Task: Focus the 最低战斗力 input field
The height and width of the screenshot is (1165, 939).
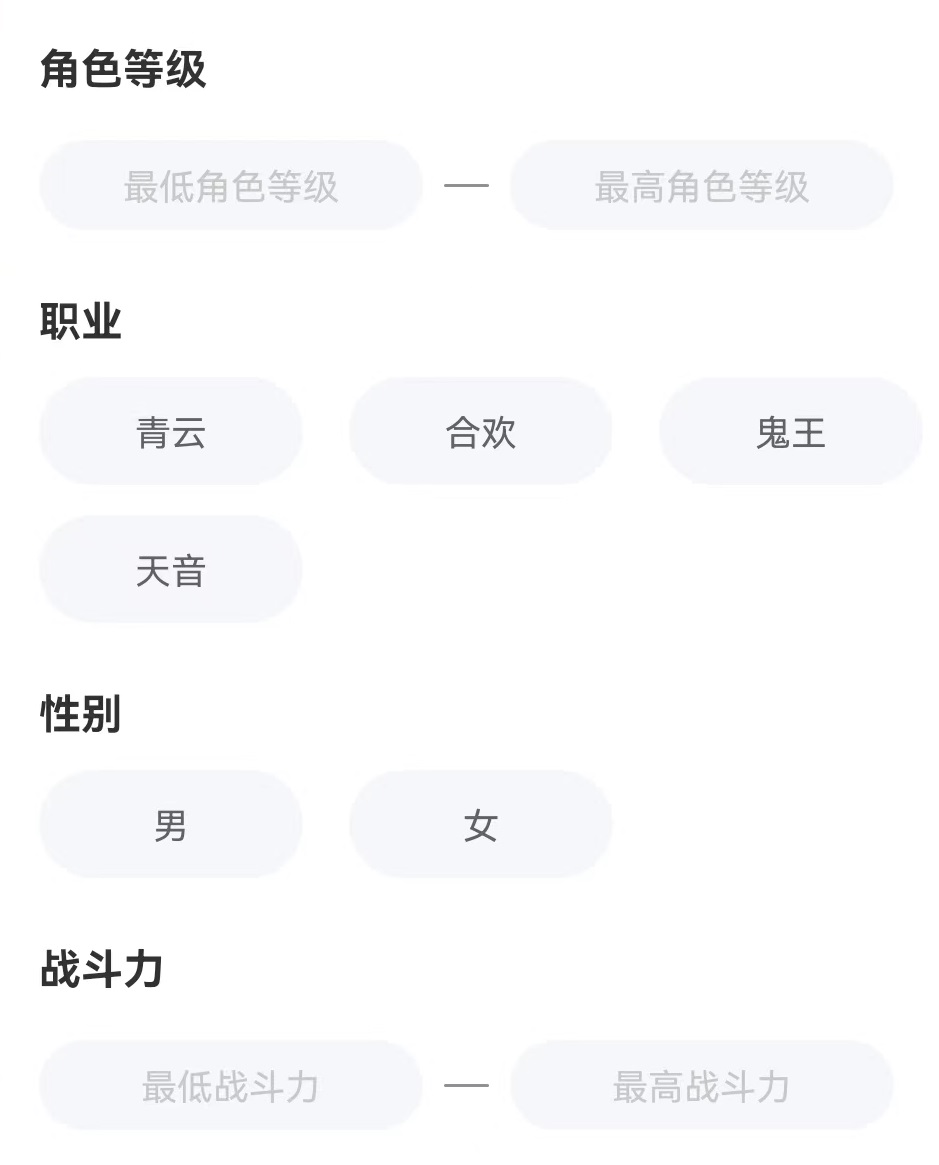Action: tap(231, 1086)
